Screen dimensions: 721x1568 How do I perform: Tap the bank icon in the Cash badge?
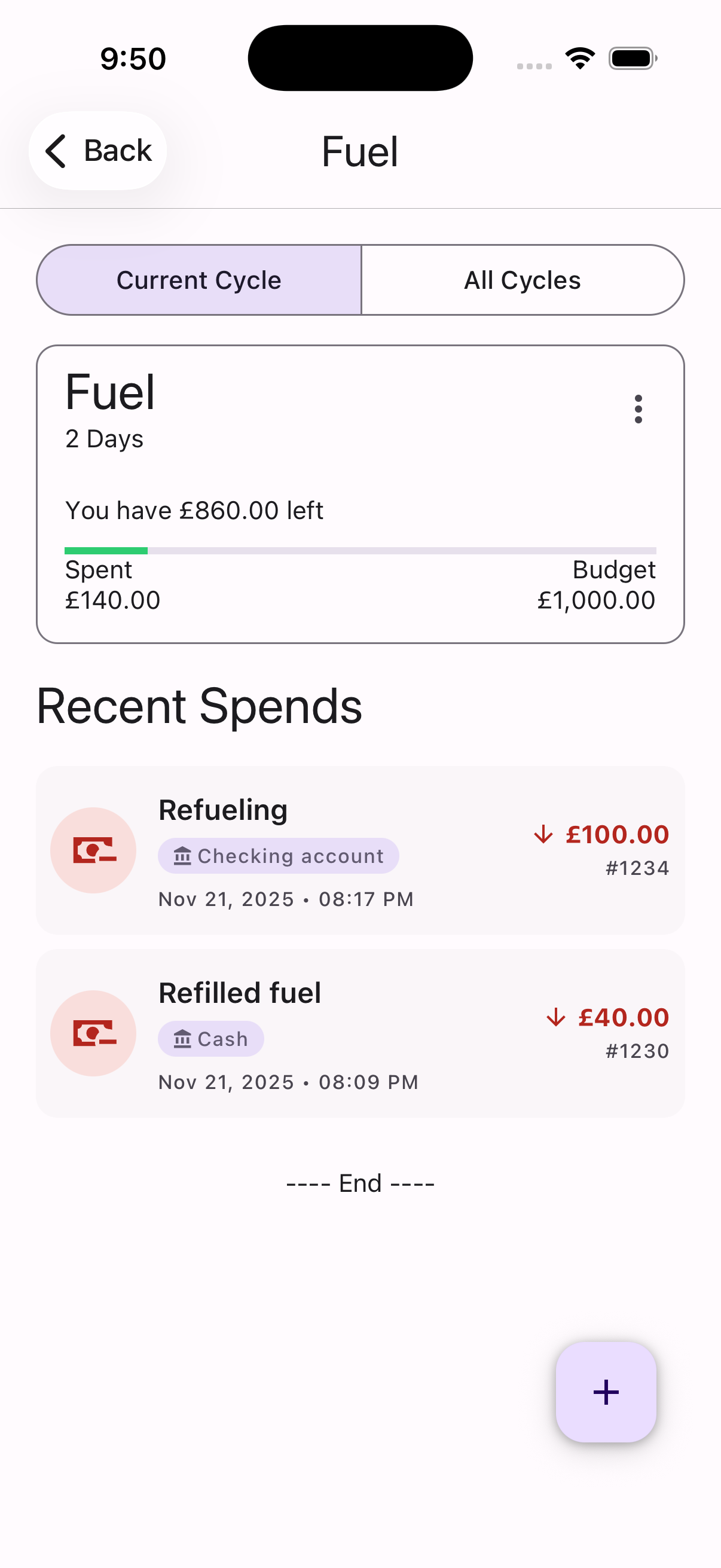point(183,1038)
